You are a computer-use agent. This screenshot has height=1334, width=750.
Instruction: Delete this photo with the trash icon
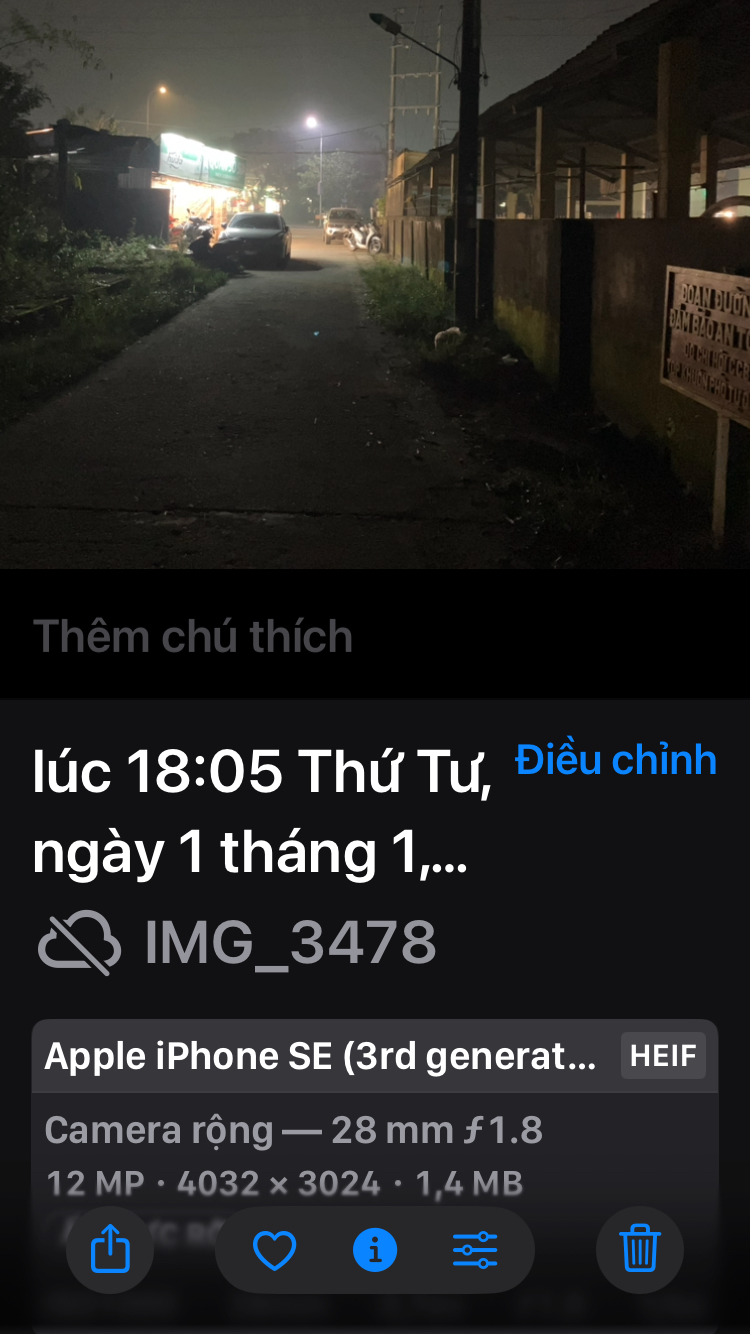(x=639, y=1249)
